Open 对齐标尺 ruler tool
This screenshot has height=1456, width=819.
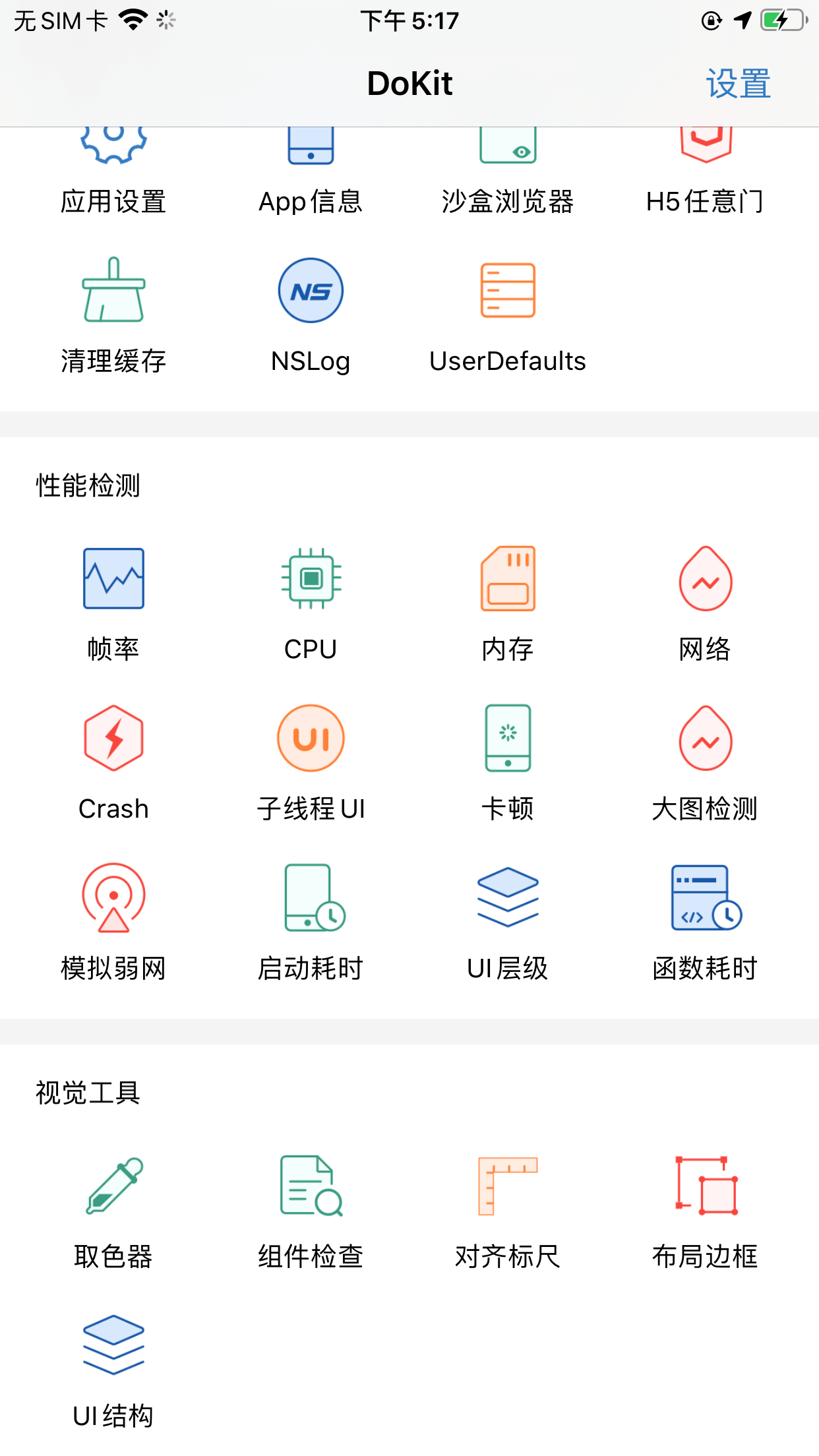[508, 1211]
